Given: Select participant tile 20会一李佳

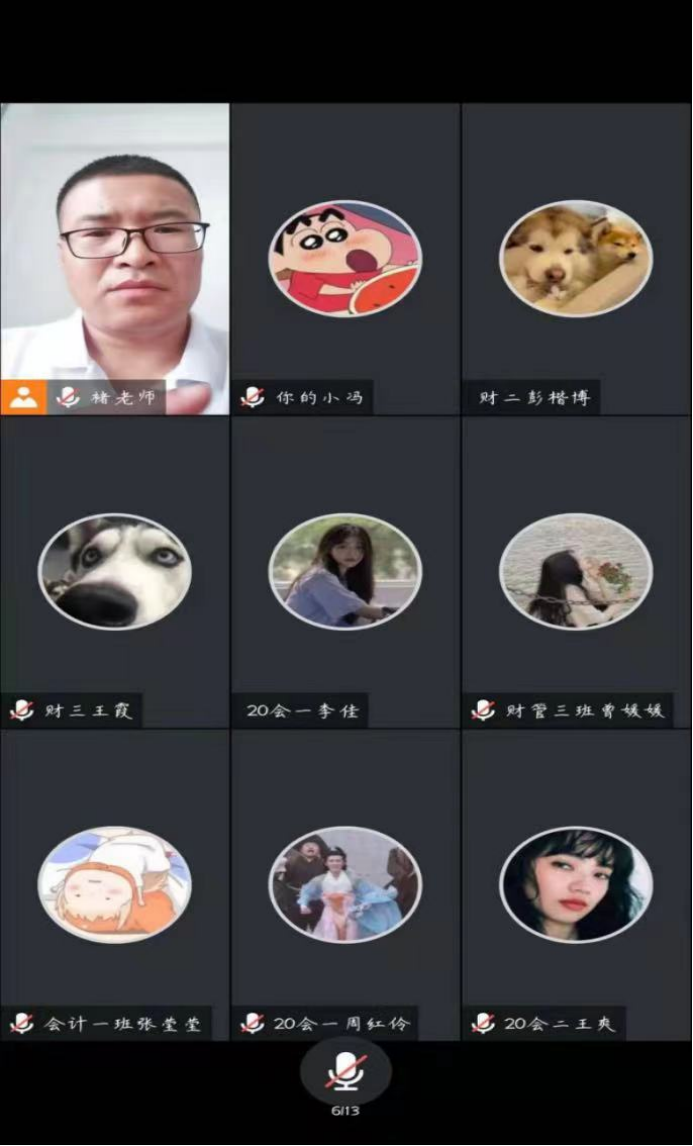Looking at the screenshot, I should pyautogui.click(x=345, y=572).
